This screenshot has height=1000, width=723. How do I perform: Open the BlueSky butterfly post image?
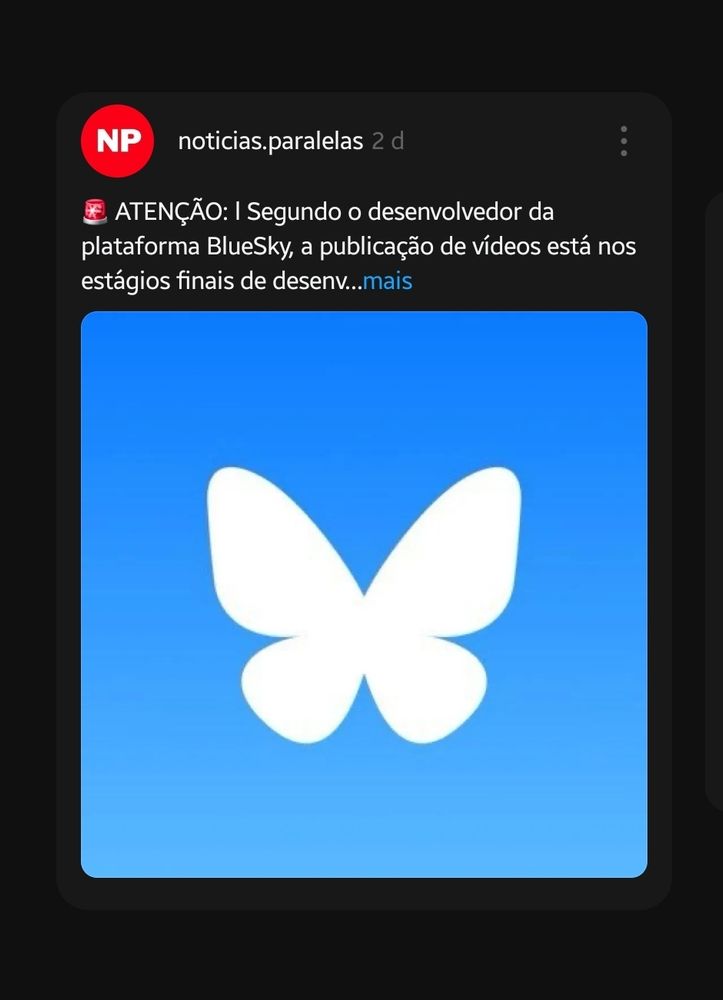[364, 594]
